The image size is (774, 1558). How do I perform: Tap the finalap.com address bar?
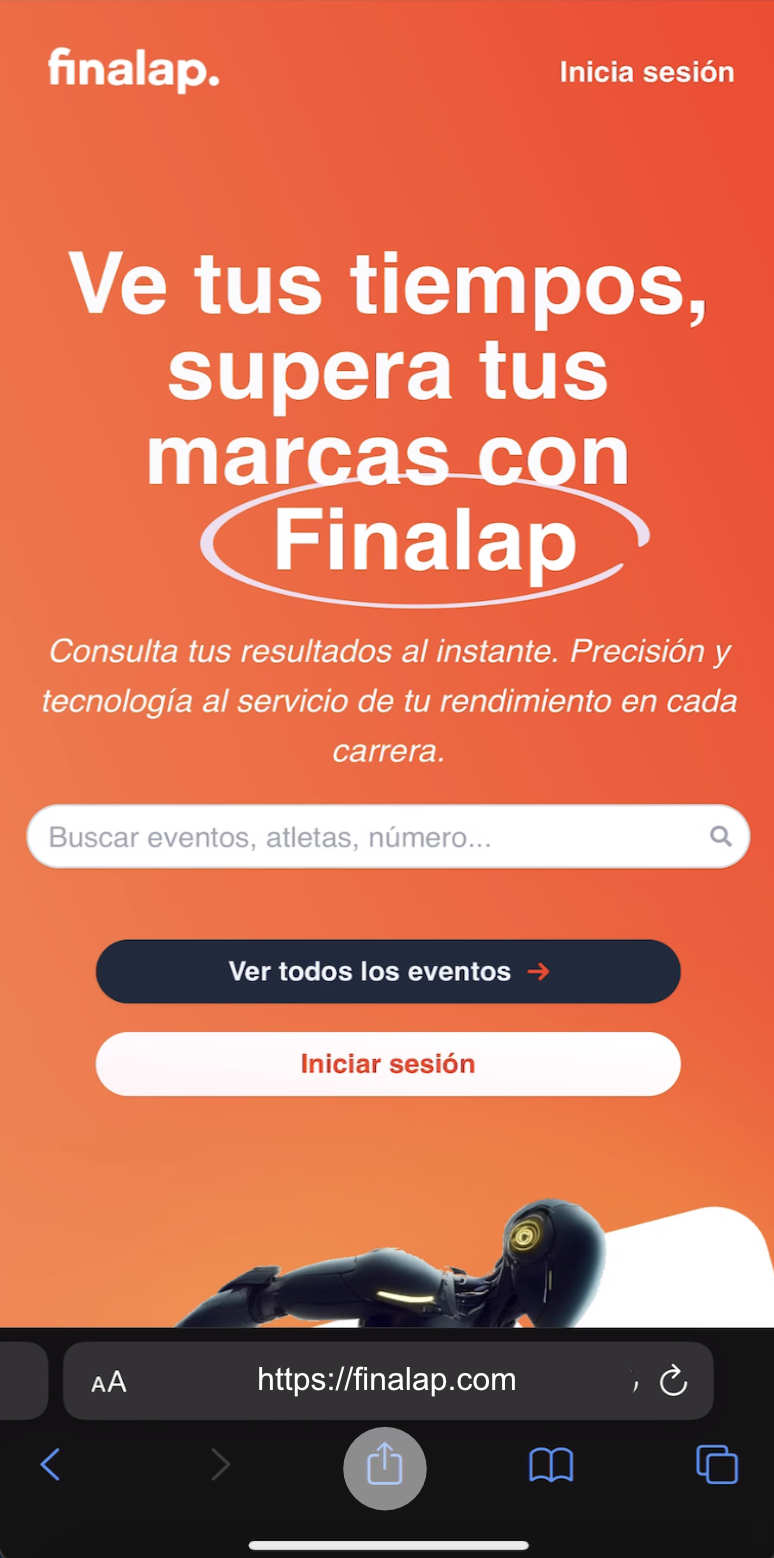(387, 1380)
